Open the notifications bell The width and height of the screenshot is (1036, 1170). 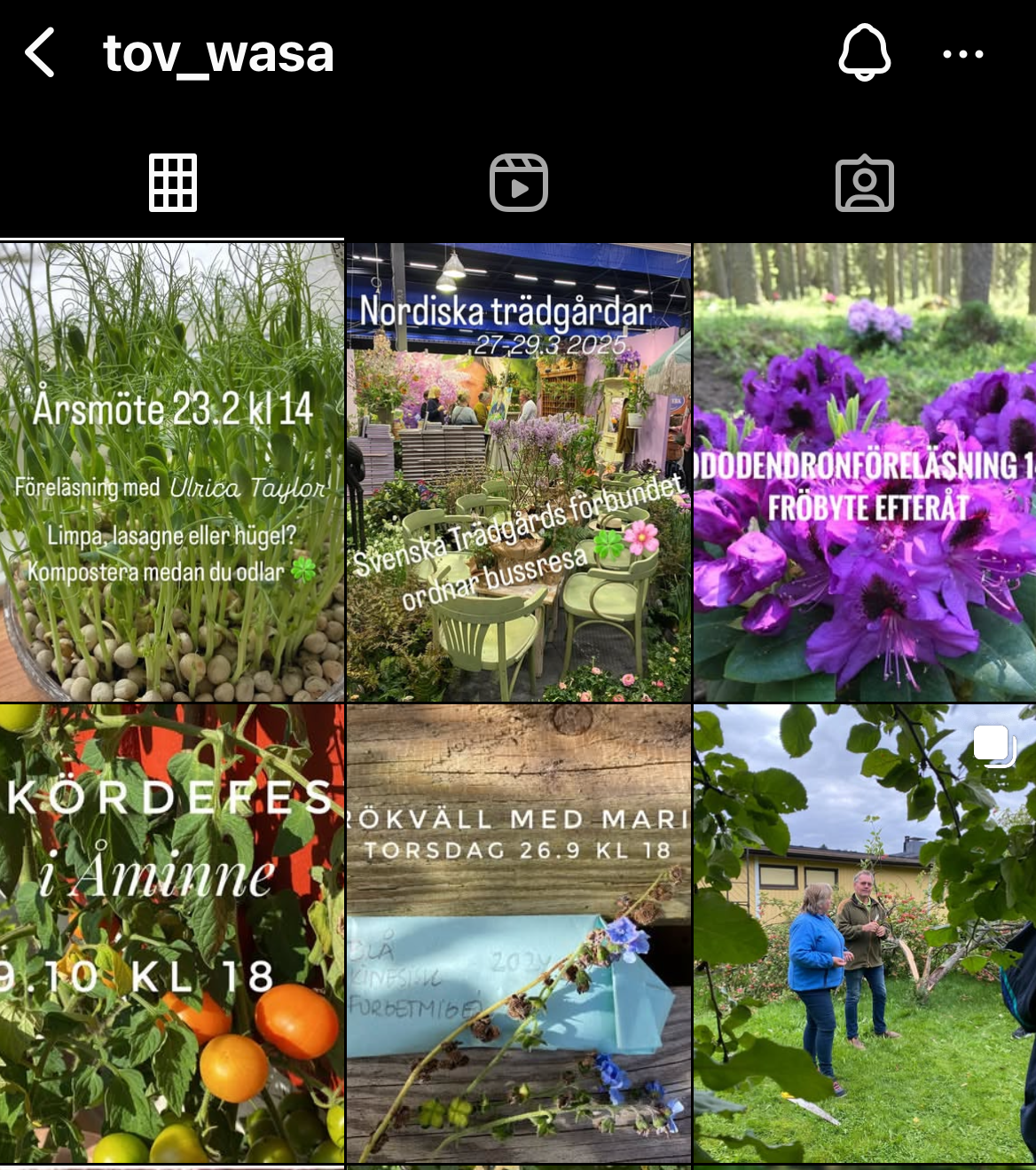[x=864, y=53]
